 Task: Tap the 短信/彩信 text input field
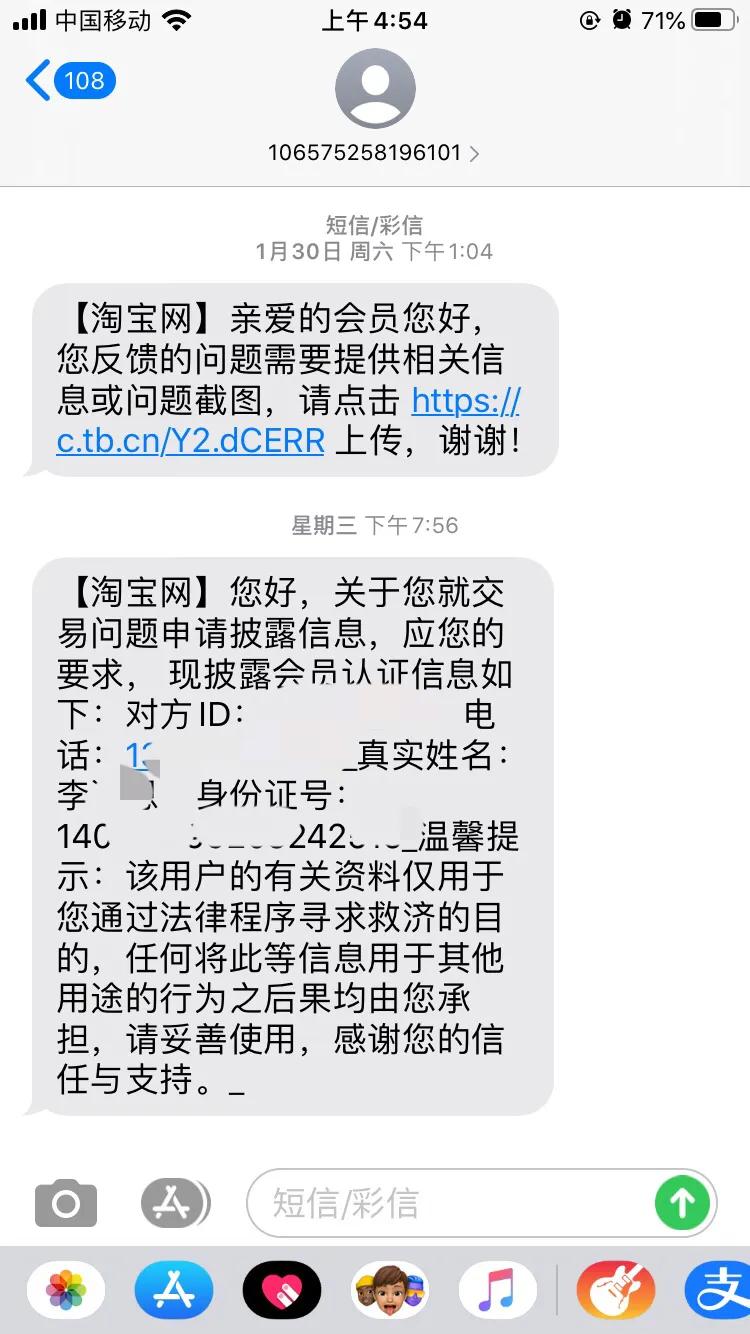[x=420, y=1204]
